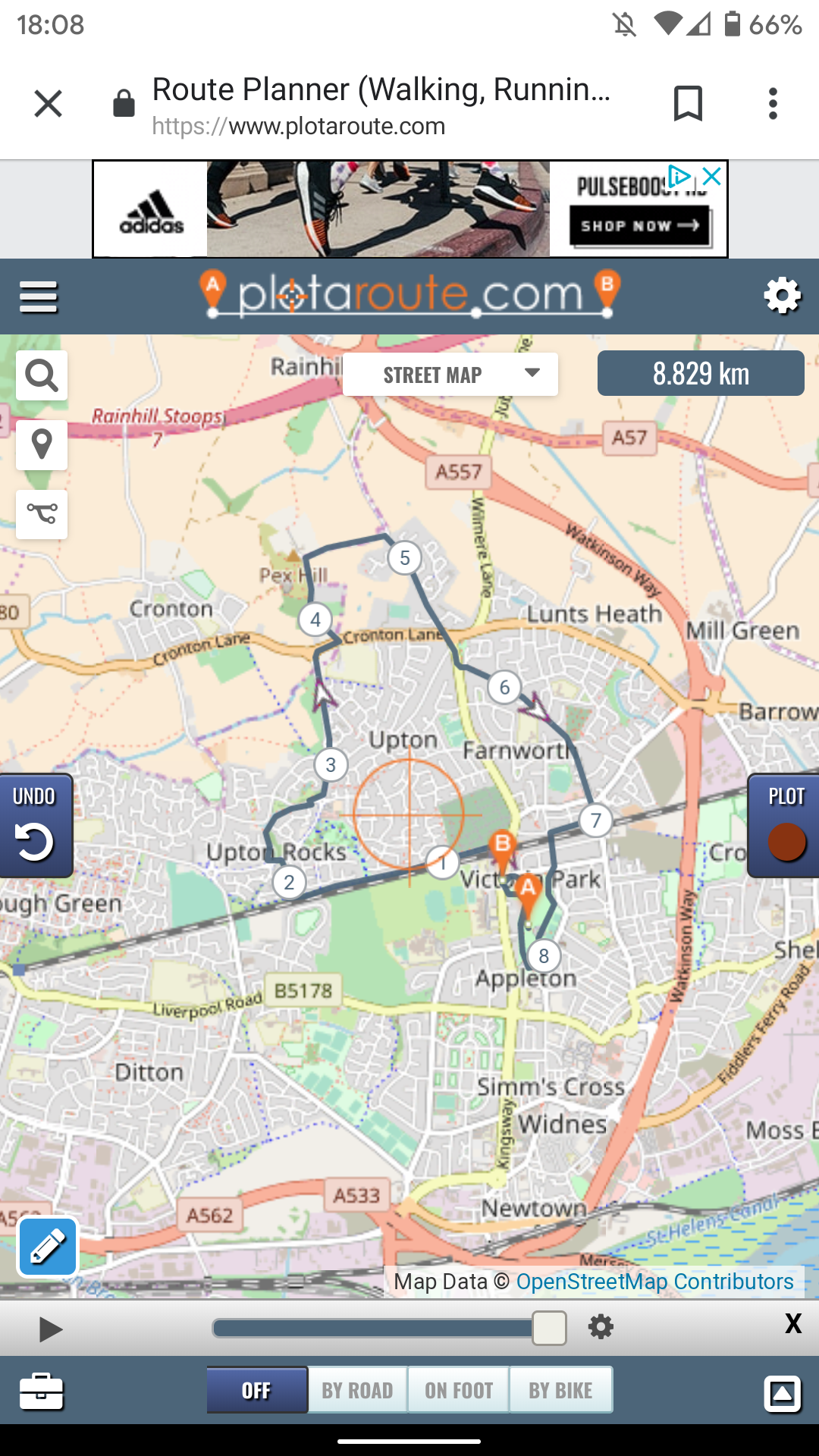Open the map search tool

(x=42, y=375)
